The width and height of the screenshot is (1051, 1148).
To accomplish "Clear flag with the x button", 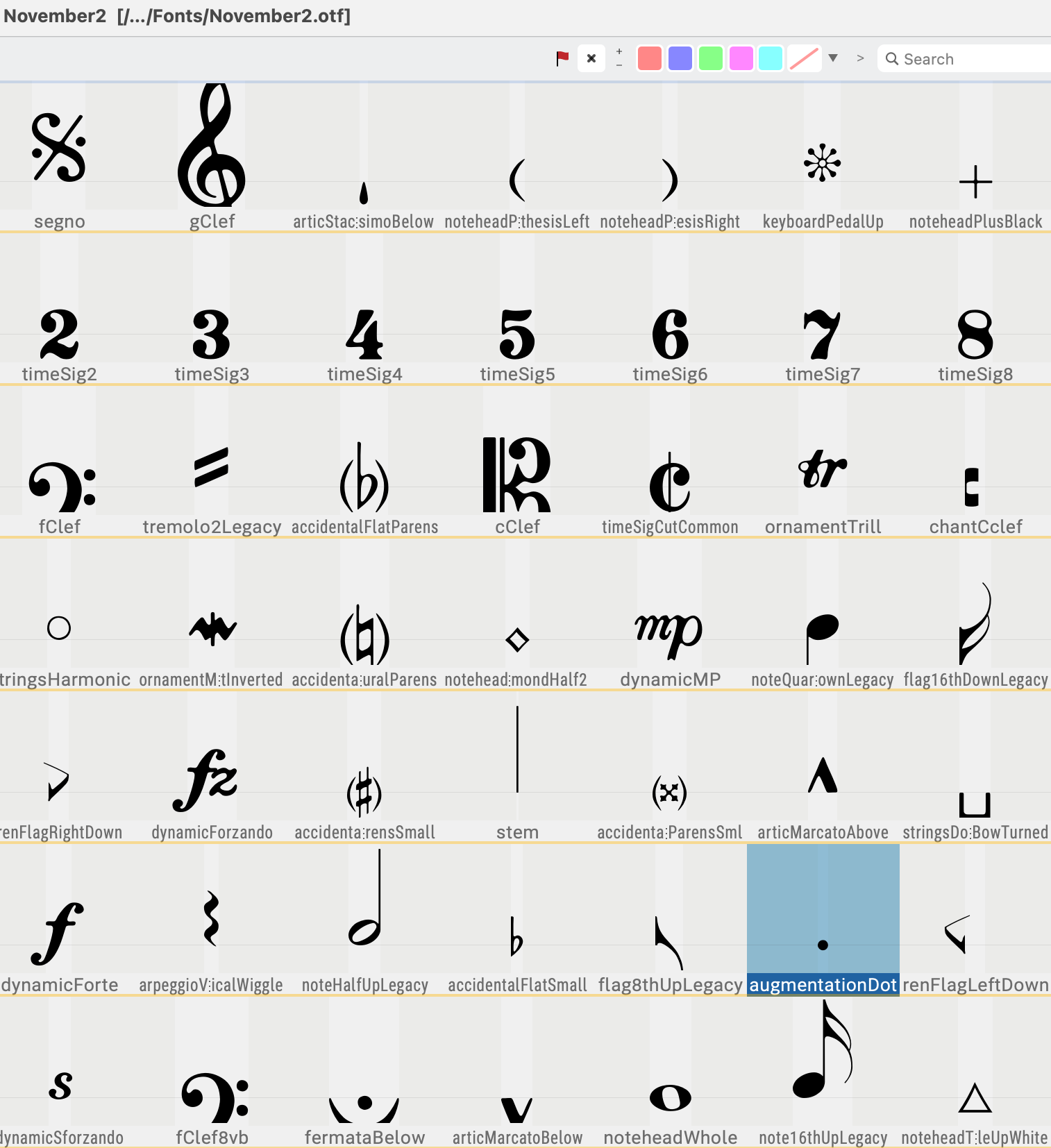I will [591, 59].
